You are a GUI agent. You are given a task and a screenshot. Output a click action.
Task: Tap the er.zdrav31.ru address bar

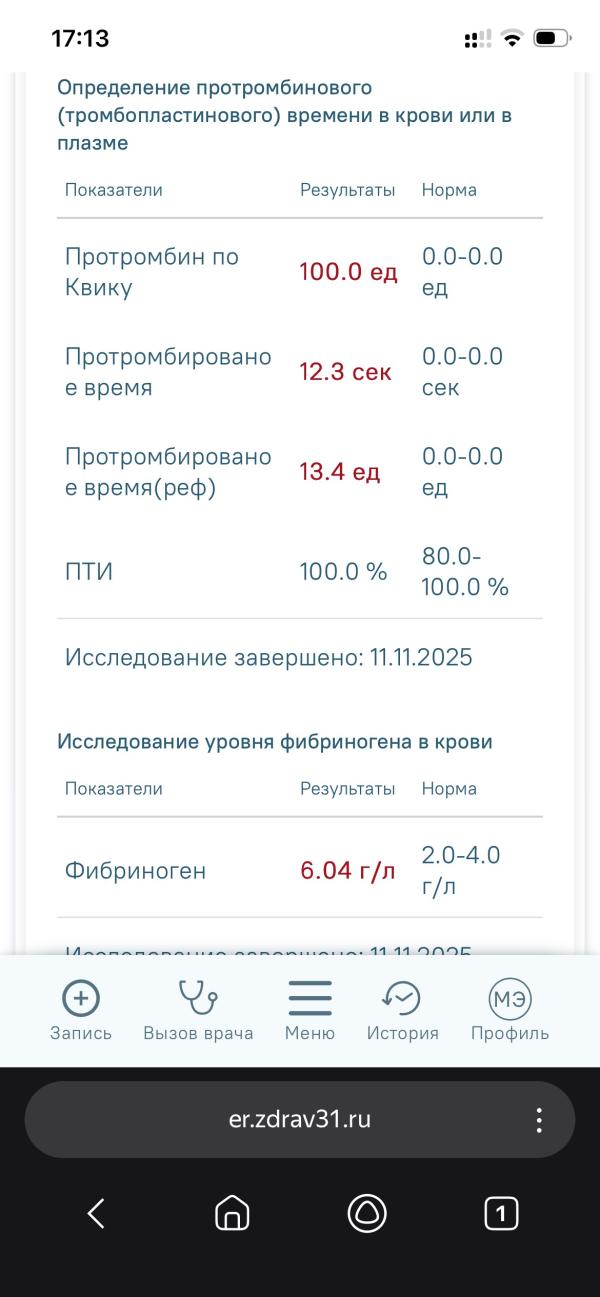[x=300, y=1119]
